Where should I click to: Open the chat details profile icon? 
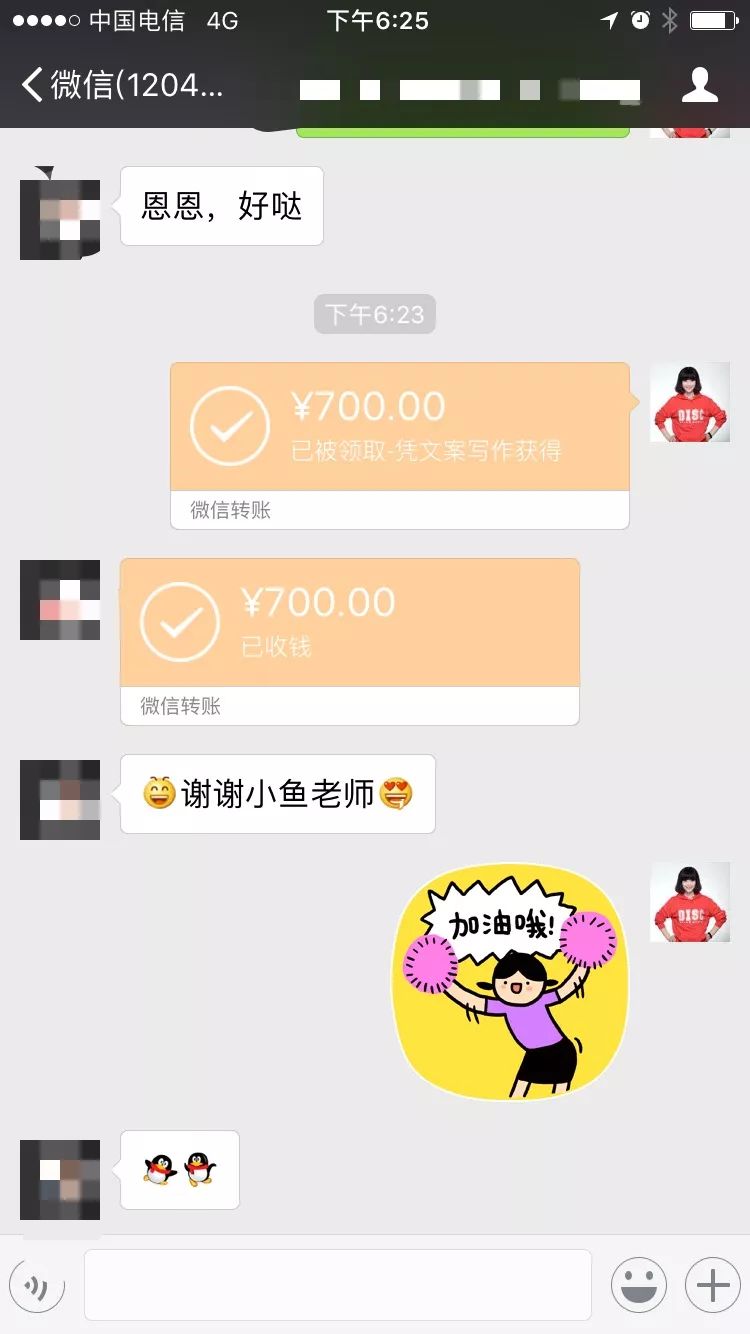pos(699,85)
